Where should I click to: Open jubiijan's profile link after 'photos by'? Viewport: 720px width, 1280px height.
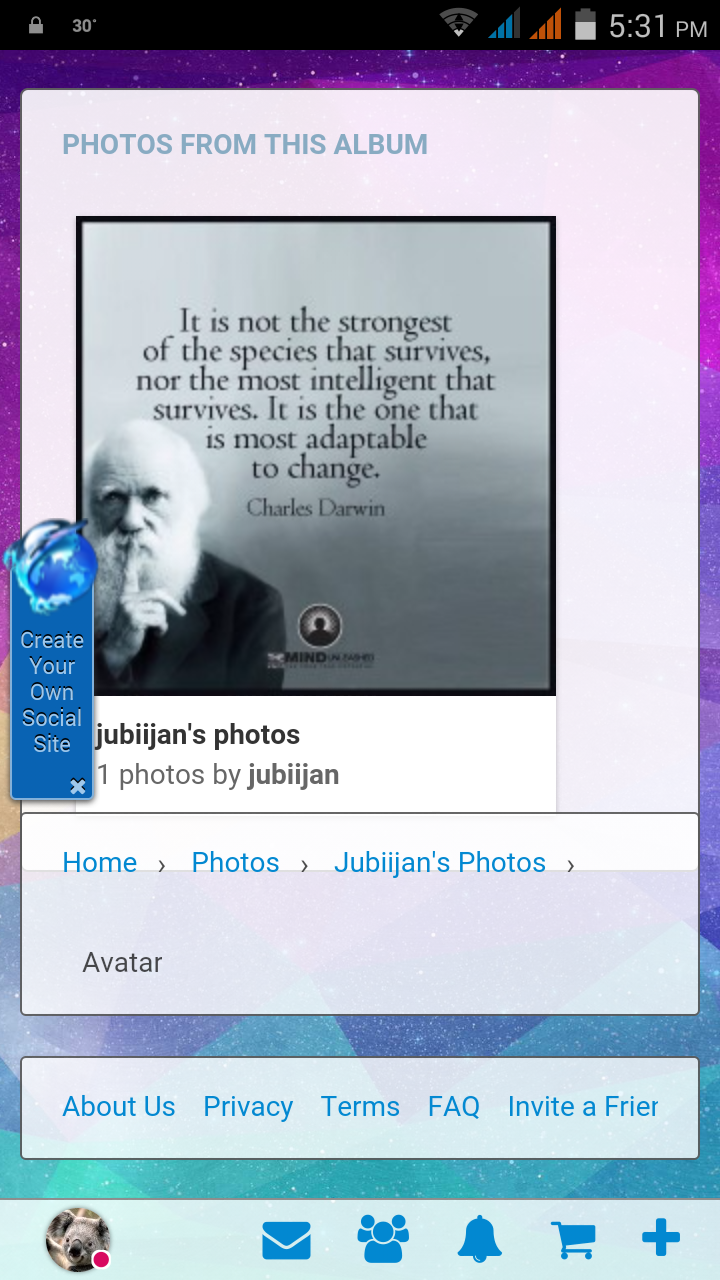(x=293, y=775)
